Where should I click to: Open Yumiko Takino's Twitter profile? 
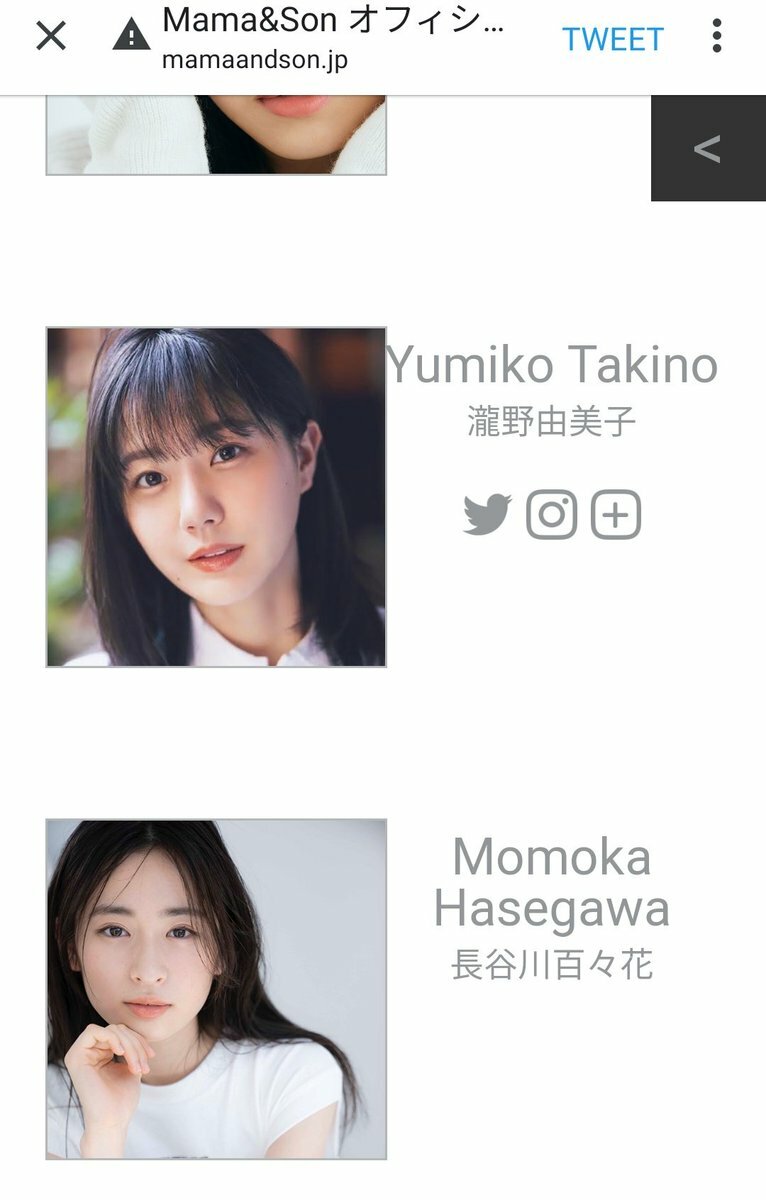[x=487, y=515]
